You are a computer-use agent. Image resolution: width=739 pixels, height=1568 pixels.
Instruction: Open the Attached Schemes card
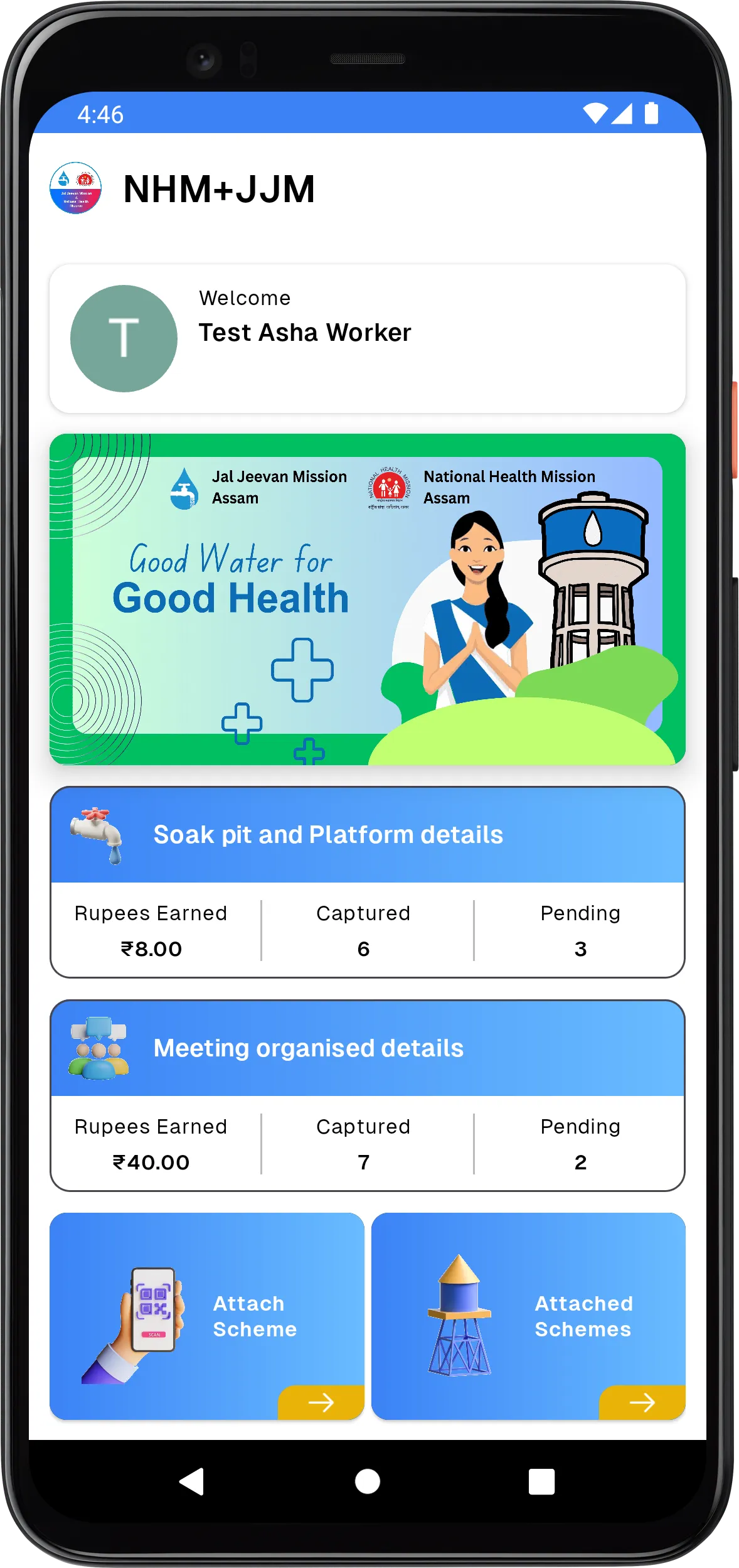[x=528, y=1316]
